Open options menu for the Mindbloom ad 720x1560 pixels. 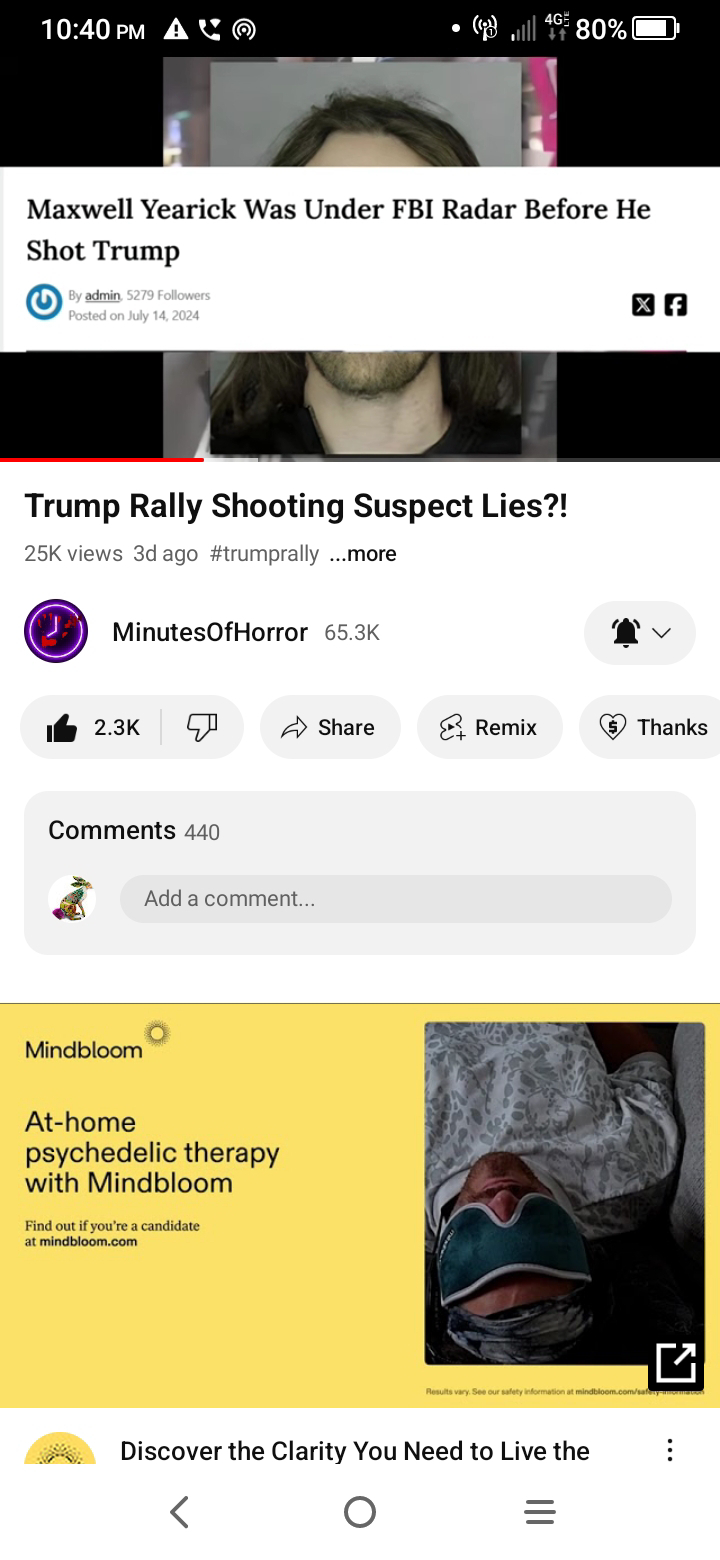[x=669, y=1451]
